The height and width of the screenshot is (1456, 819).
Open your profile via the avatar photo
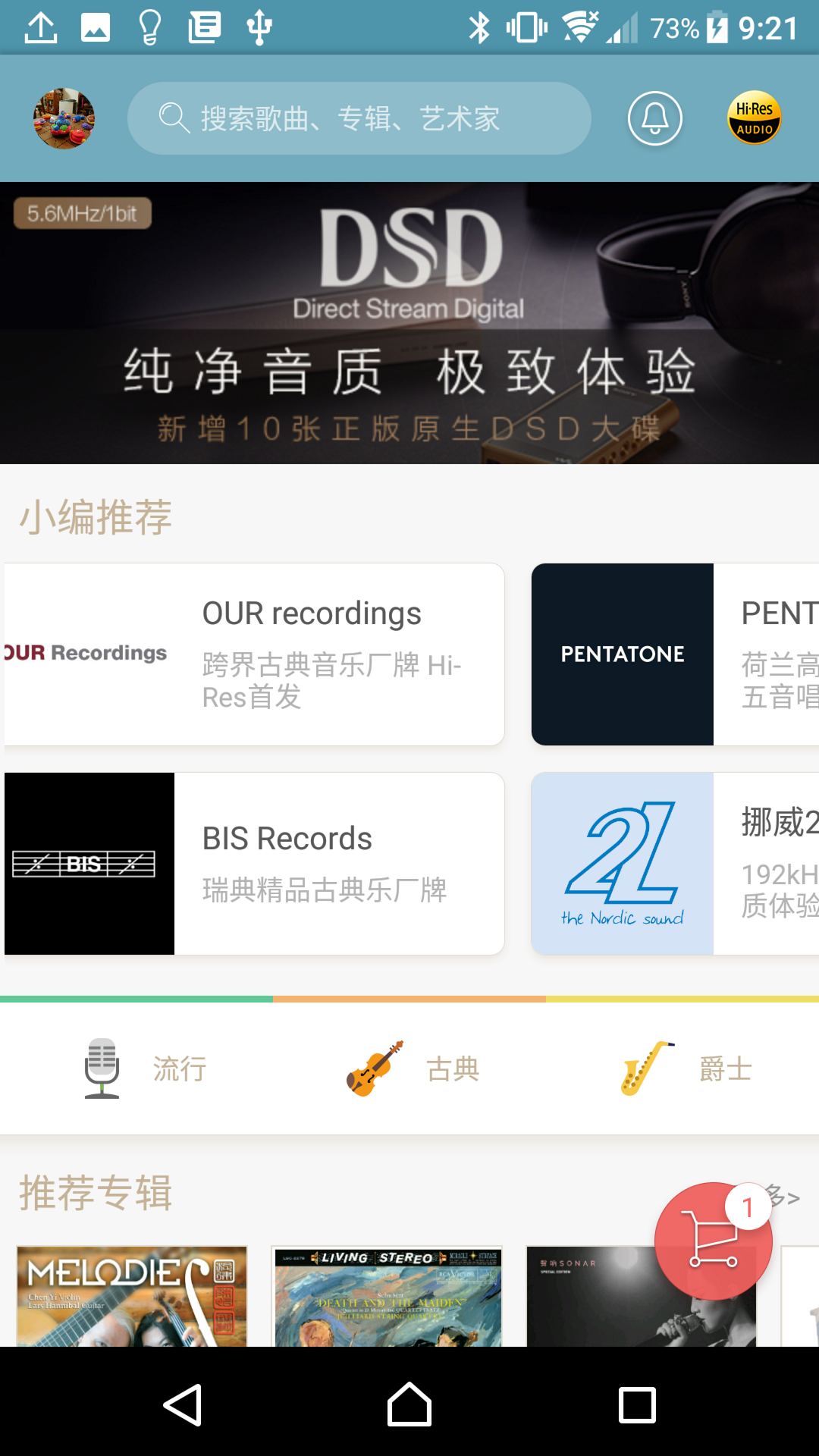click(x=64, y=118)
